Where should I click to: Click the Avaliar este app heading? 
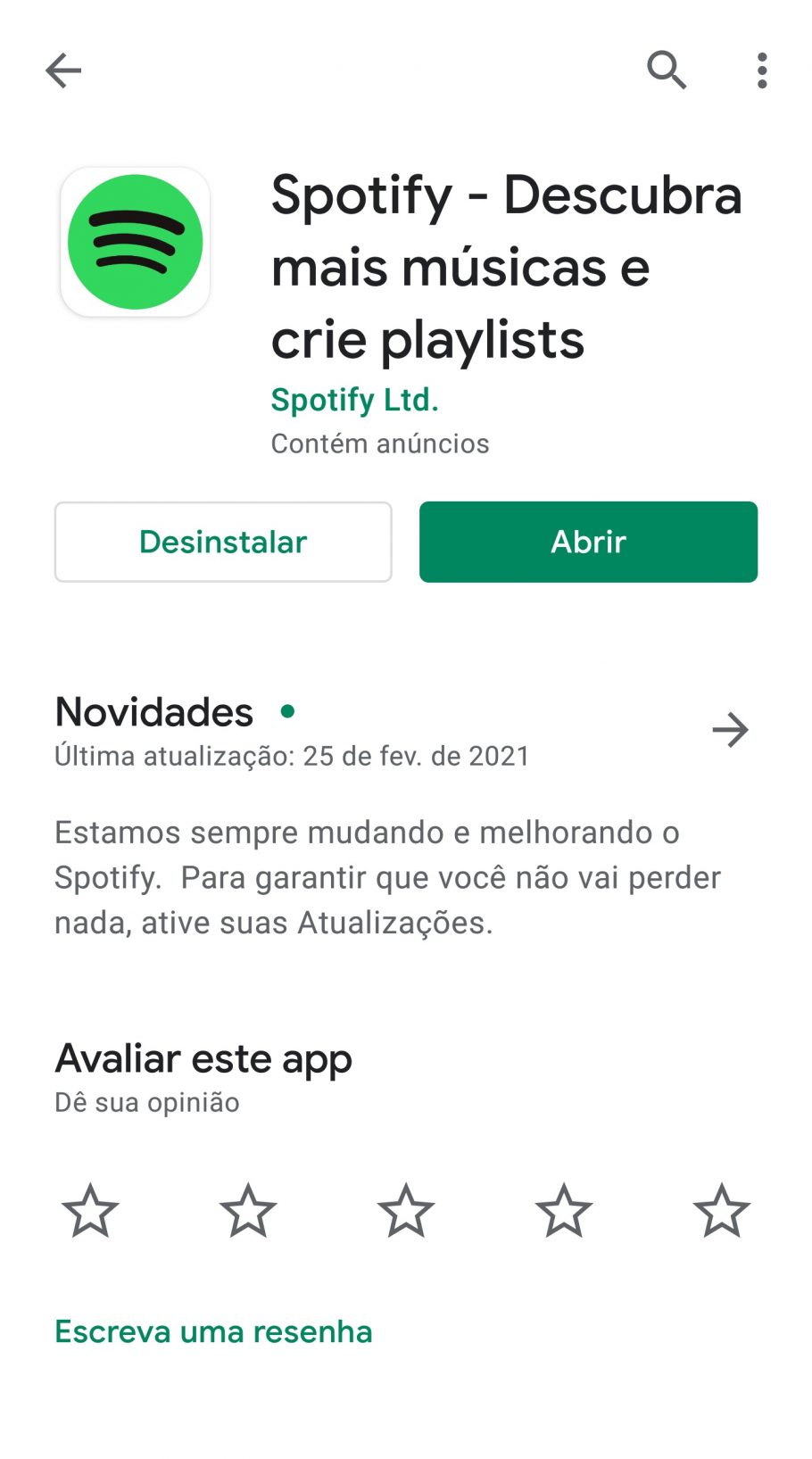[203, 1058]
